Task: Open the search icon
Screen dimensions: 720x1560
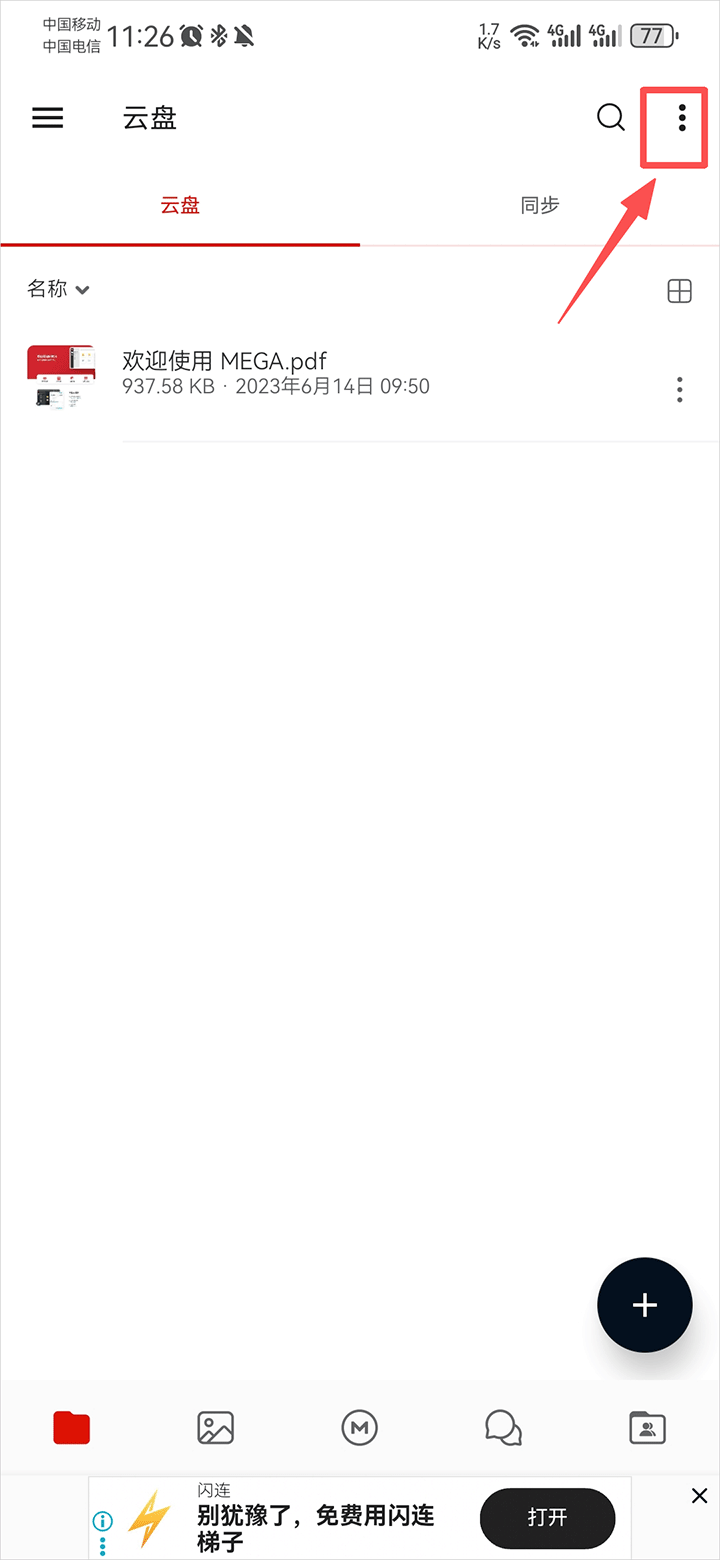Action: [610, 118]
